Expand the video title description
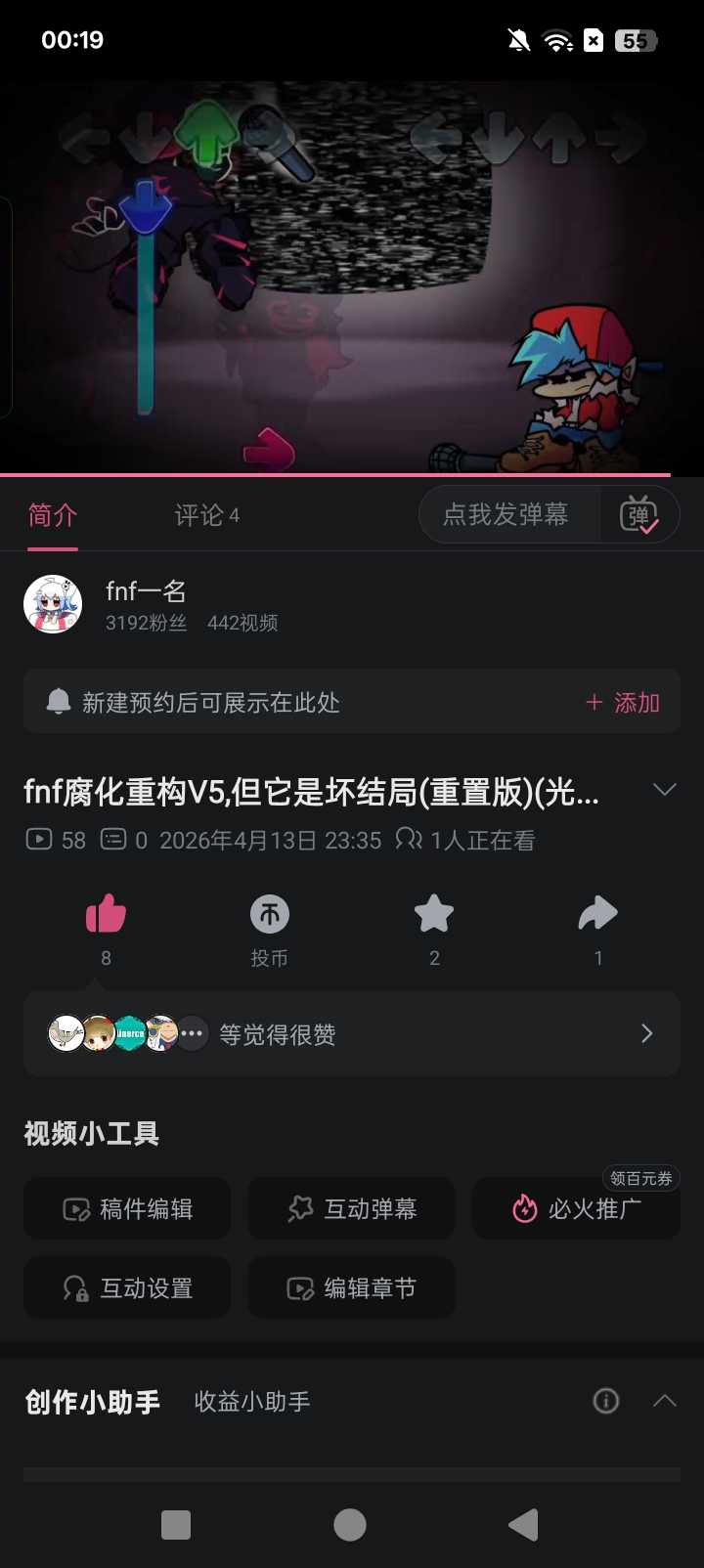This screenshot has height=1568, width=704. [x=664, y=790]
